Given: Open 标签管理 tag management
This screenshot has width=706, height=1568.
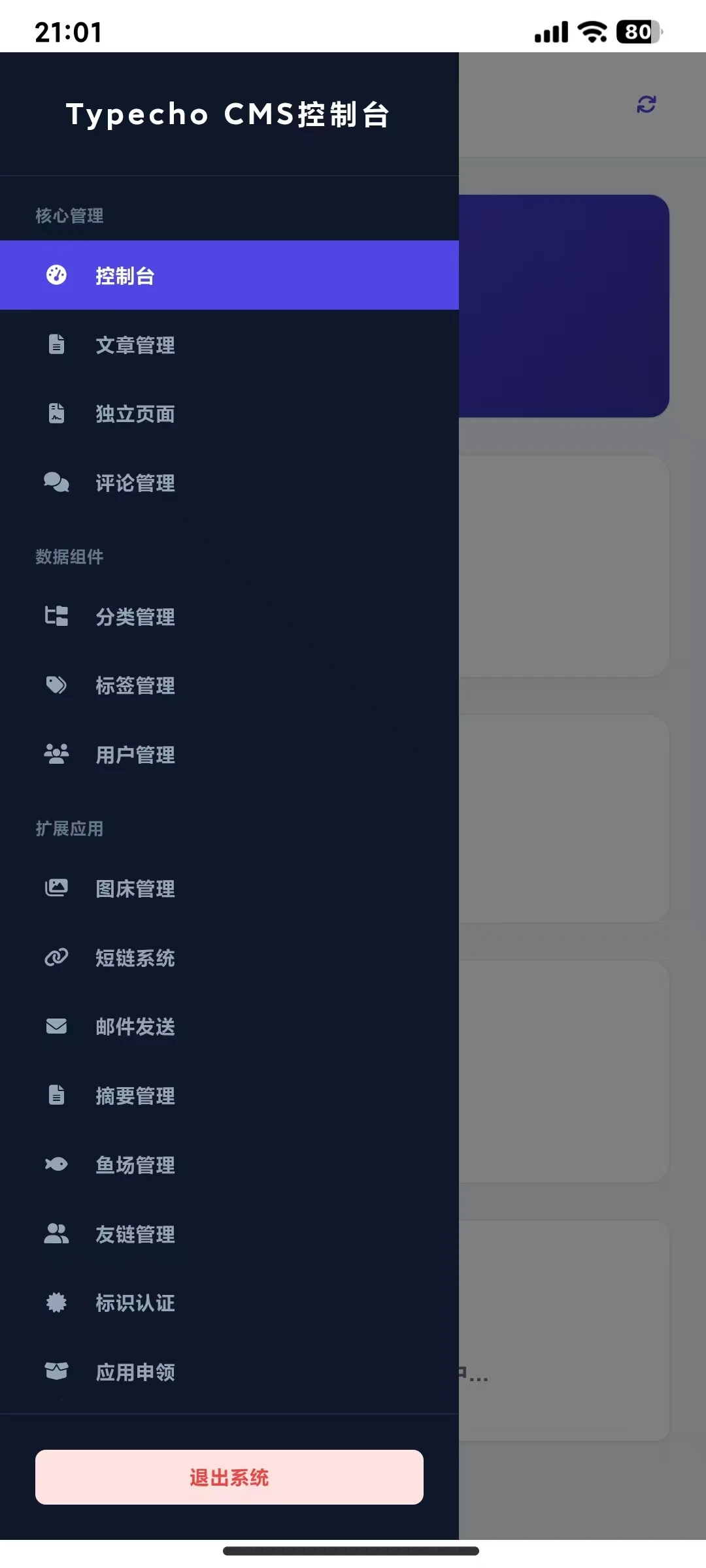Looking at the screenshot, I should 135,686.
